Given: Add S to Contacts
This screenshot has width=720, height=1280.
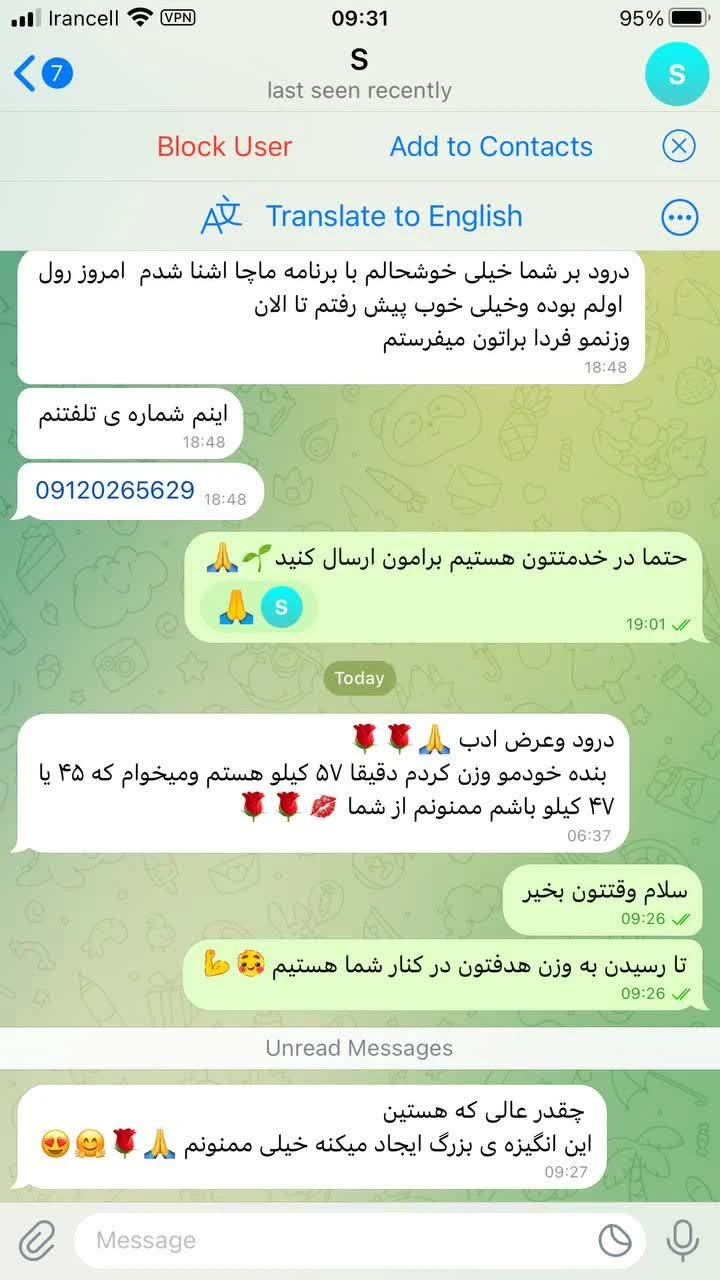Looking at the screenshot, I should 491,146.
